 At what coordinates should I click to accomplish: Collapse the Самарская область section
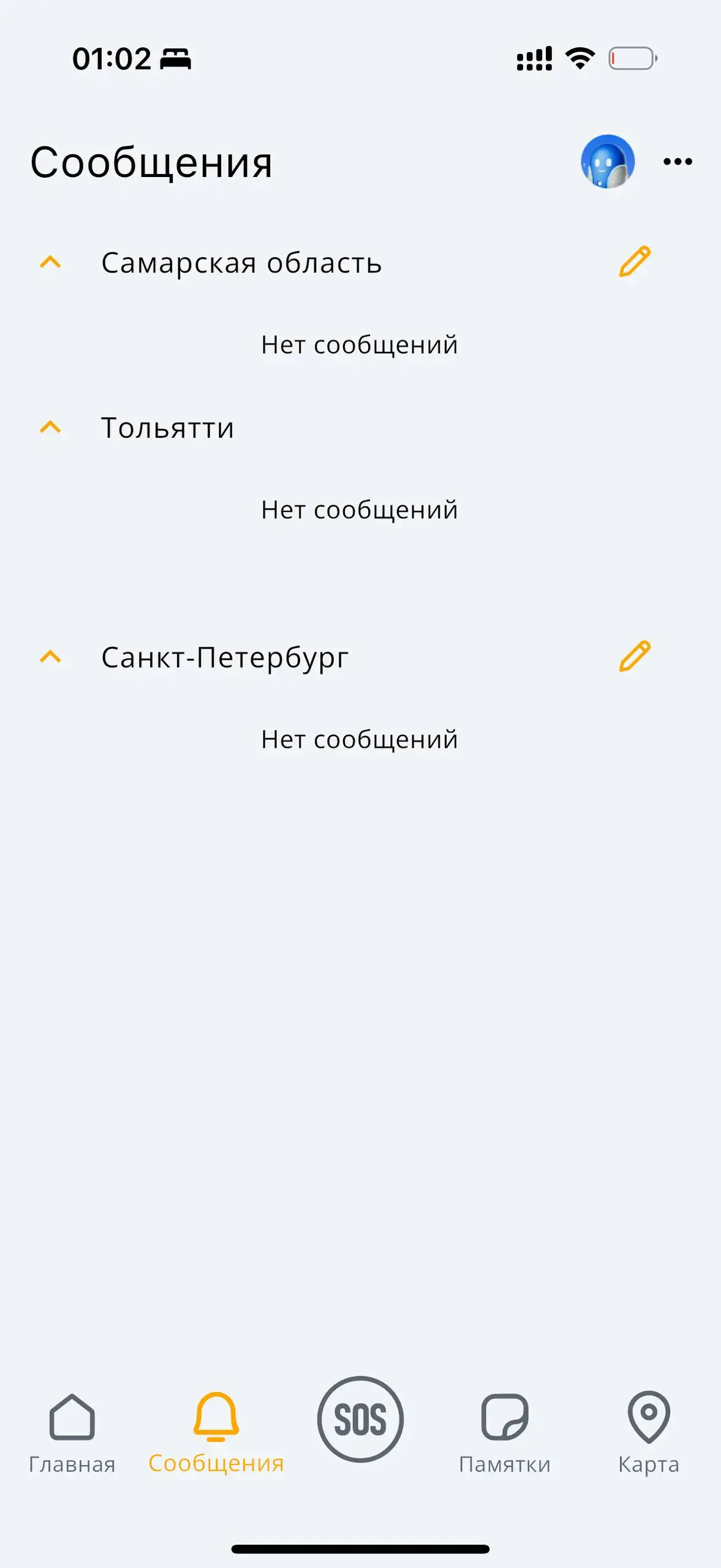pos(50,263)
